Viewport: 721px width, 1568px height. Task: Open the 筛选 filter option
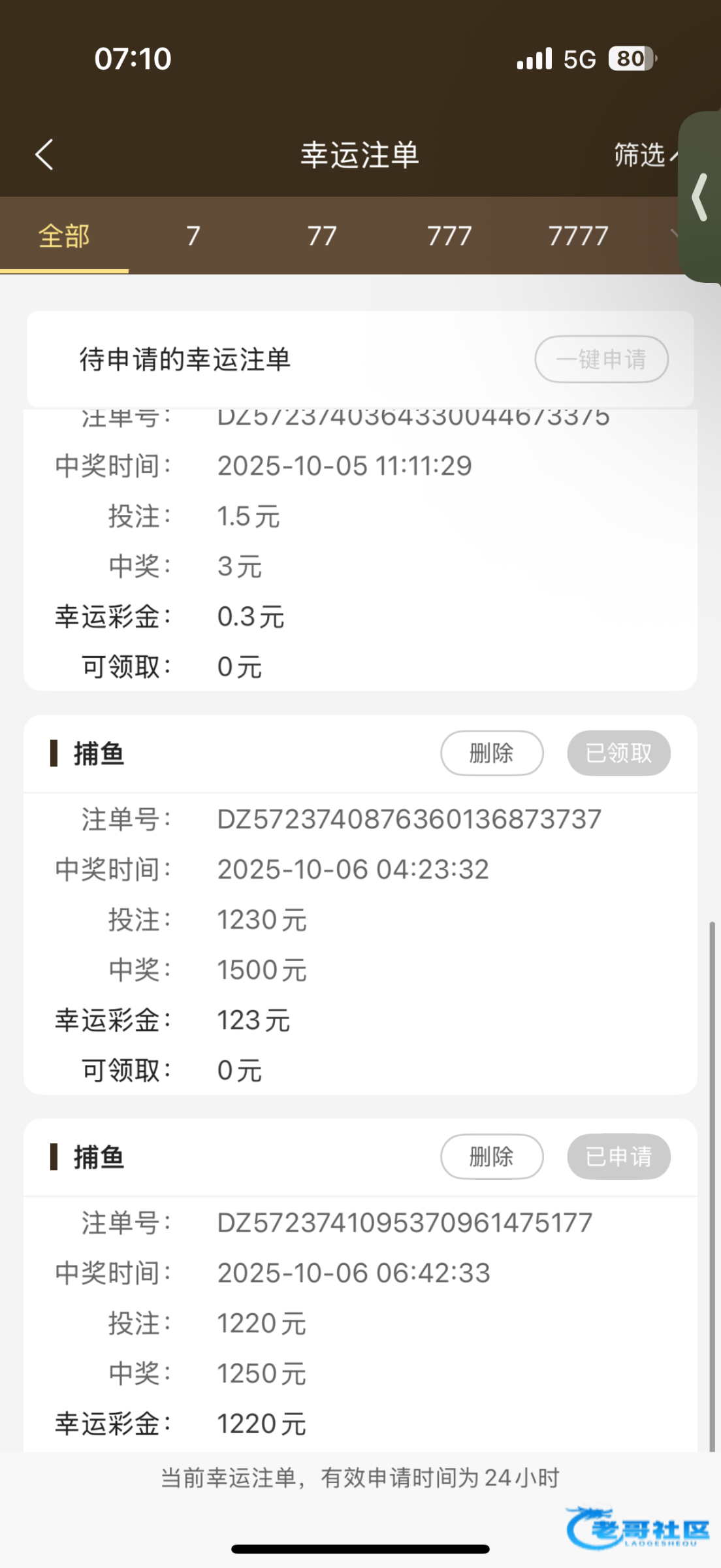coord(640,155)
